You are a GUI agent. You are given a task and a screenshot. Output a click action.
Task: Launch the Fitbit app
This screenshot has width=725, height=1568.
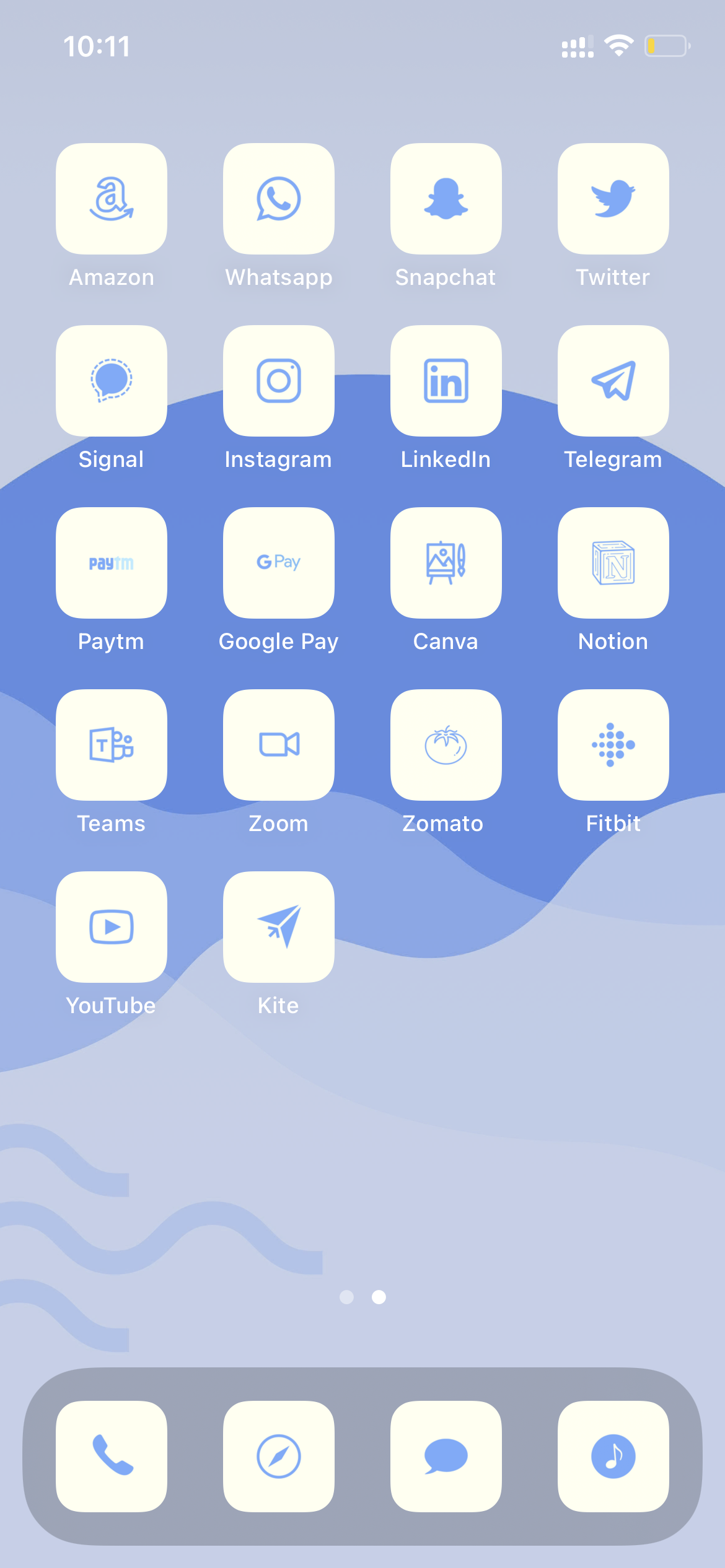tap(613, 744)
